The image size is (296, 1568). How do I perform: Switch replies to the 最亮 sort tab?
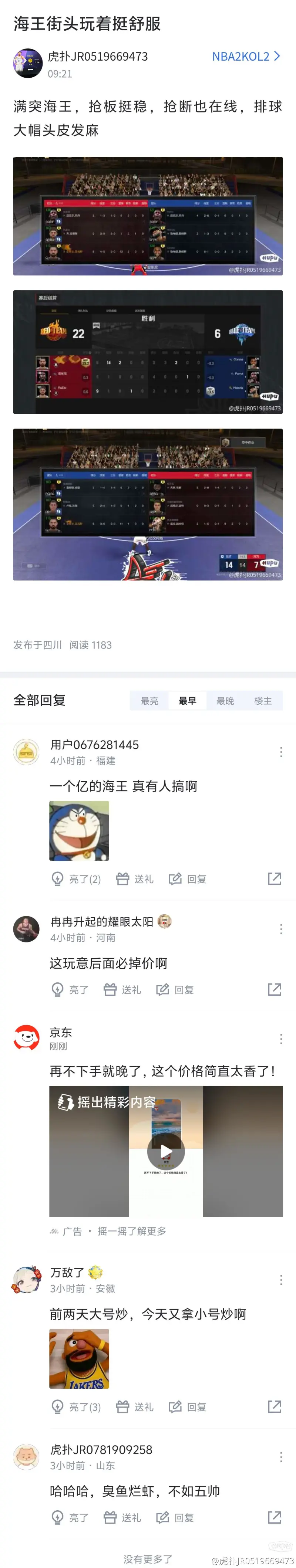(149, 701)
